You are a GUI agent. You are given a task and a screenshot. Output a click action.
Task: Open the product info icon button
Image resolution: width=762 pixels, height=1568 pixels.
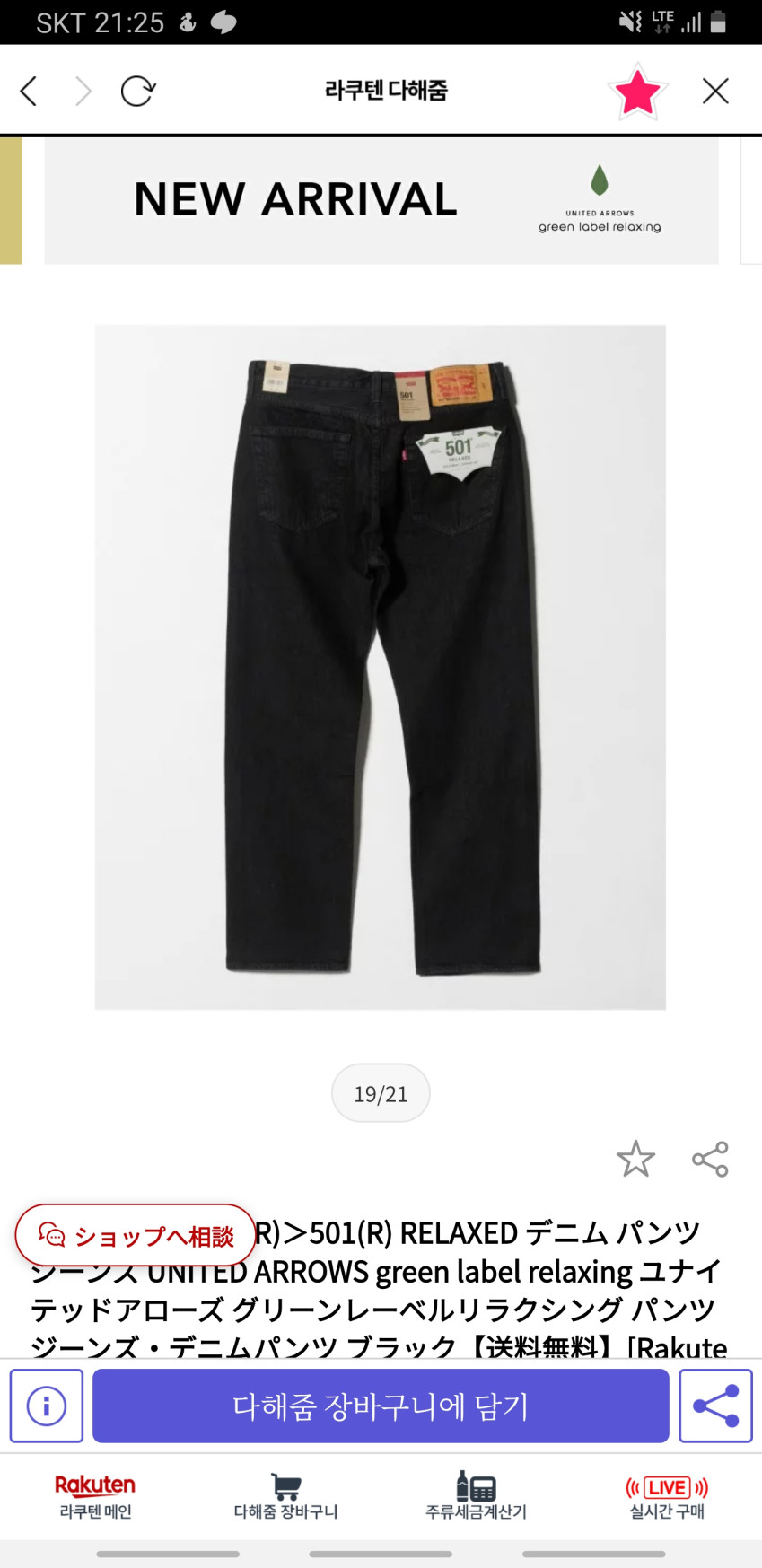pos(47,1406)
